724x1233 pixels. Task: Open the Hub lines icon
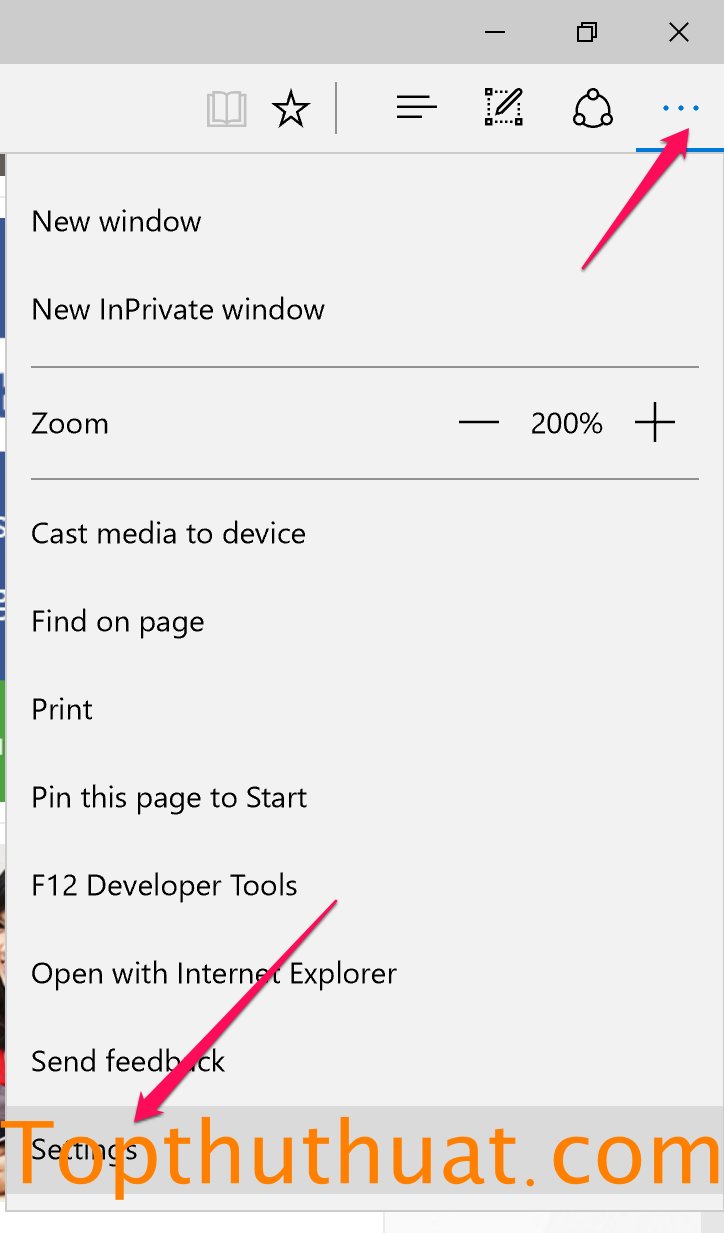pos(417,108)
